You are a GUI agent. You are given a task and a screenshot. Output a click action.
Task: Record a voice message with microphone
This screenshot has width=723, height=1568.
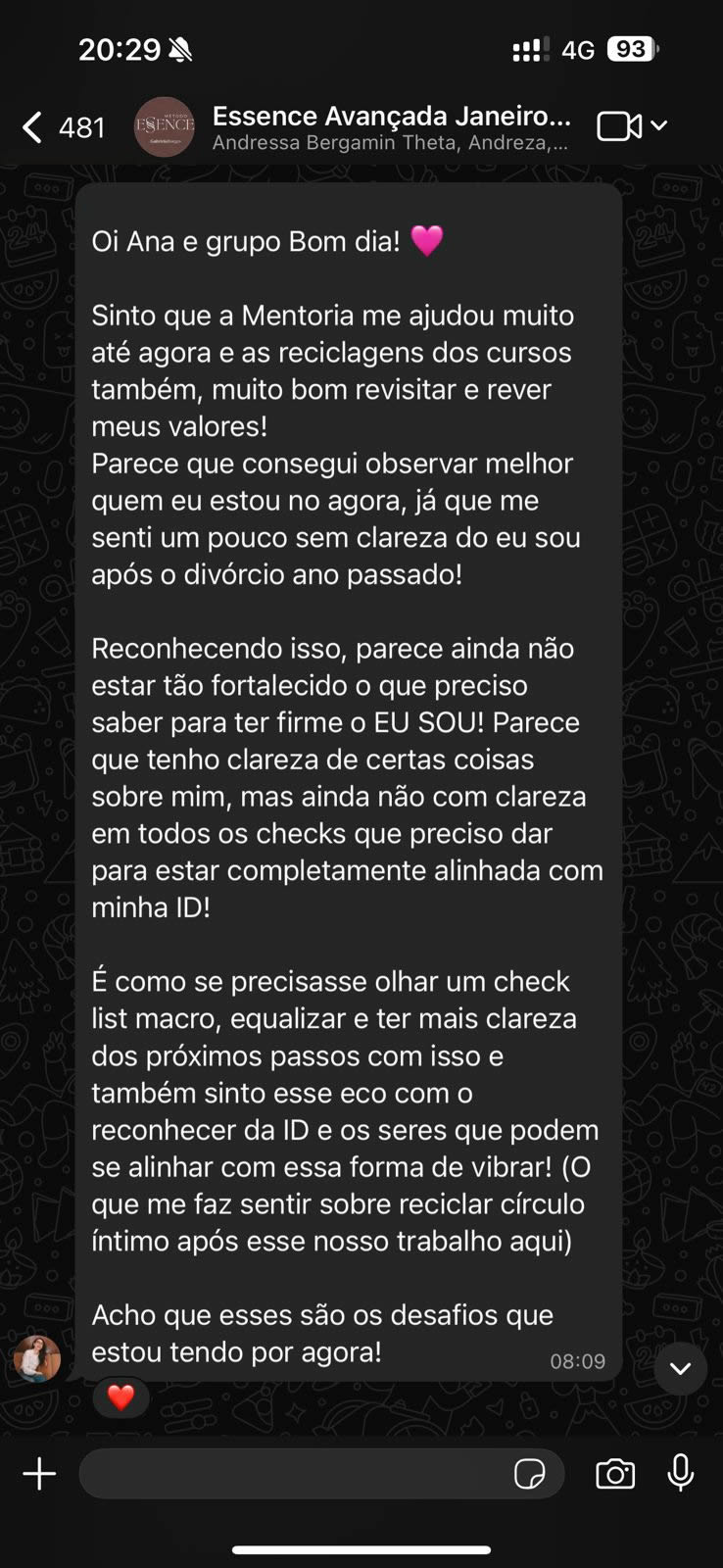point(681,1473)
